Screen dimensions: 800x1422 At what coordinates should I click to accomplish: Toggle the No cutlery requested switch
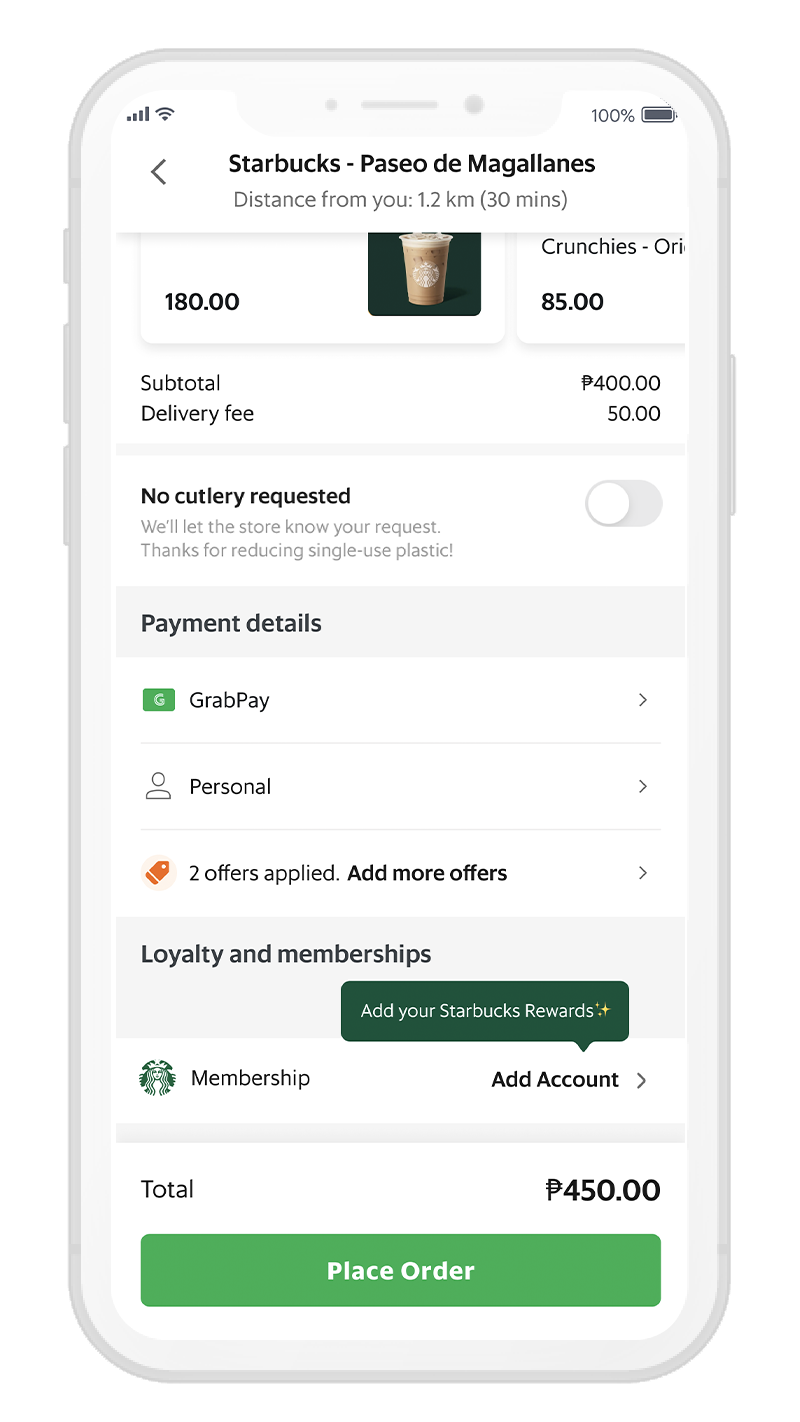click(623, 503)
